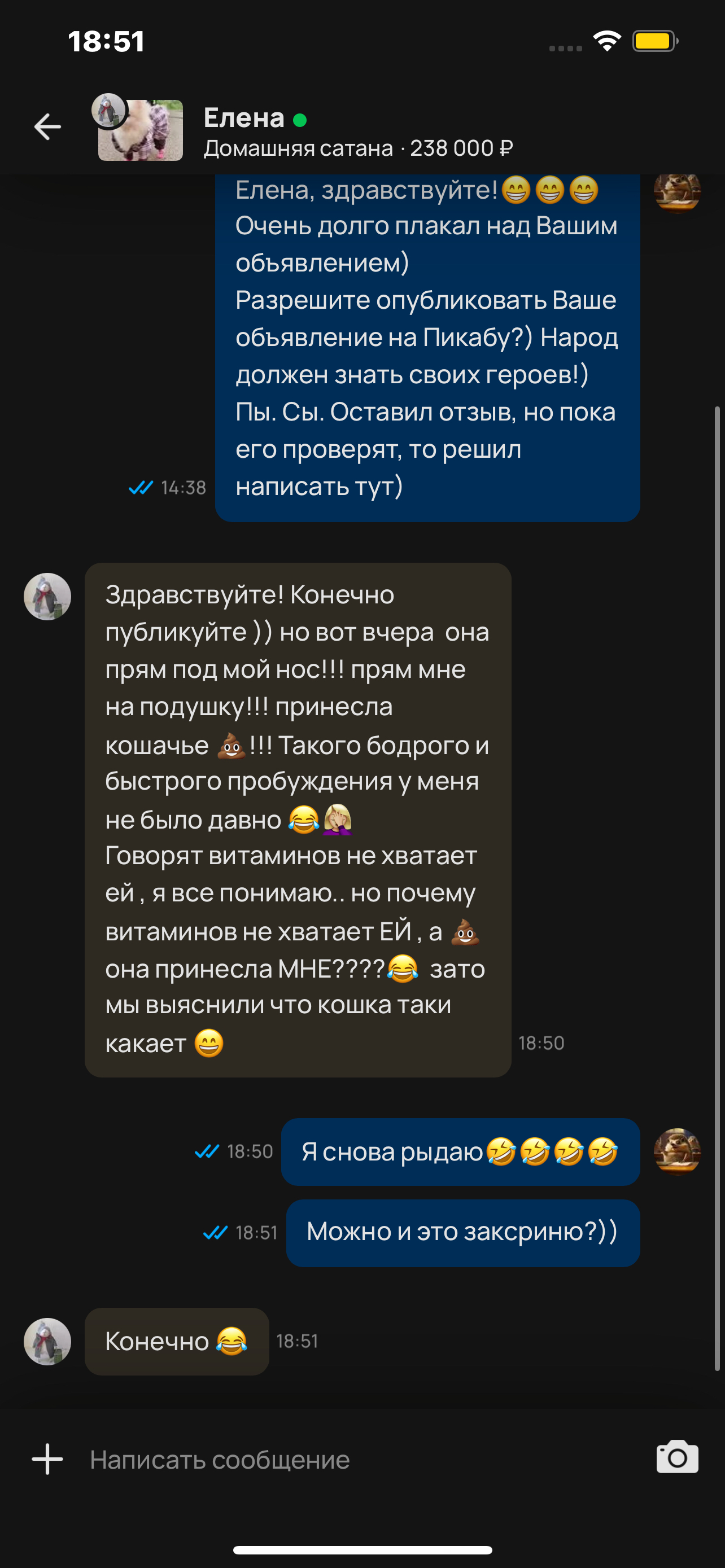The height and width of the screenshot is (1568, 725).
Task: Open the camera to send a photo
Action: pyautogui.click(x=677, y=1457)
